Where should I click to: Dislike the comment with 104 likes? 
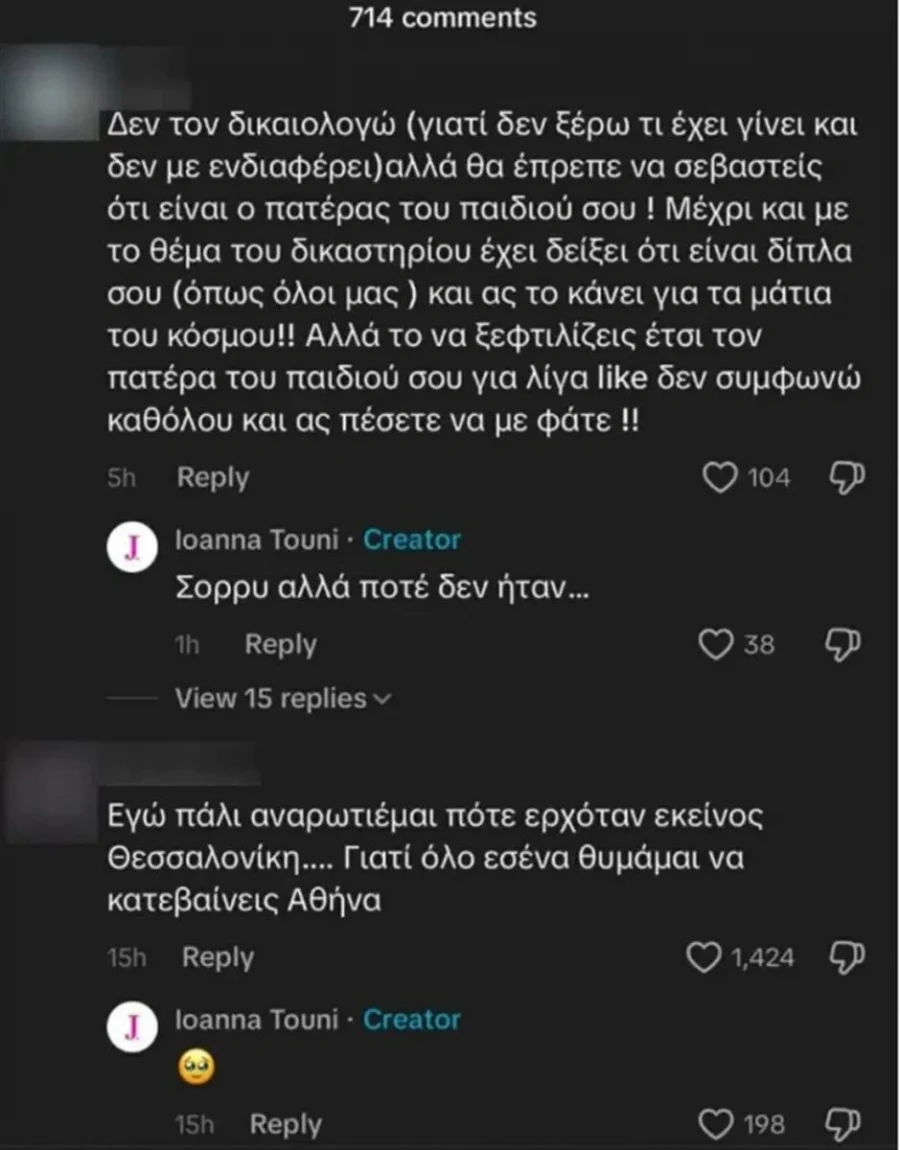pos(846,478)
